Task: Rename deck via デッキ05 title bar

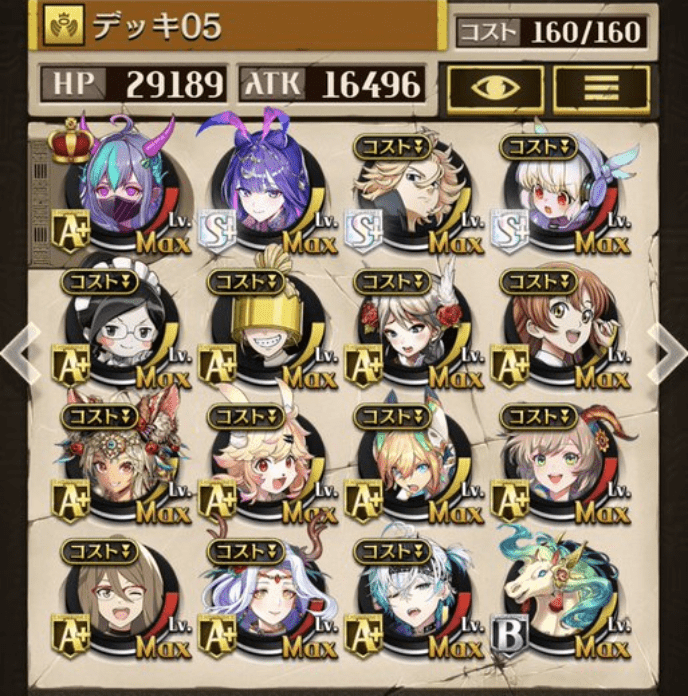Action: pyautogui.click(x=240, y=28)
